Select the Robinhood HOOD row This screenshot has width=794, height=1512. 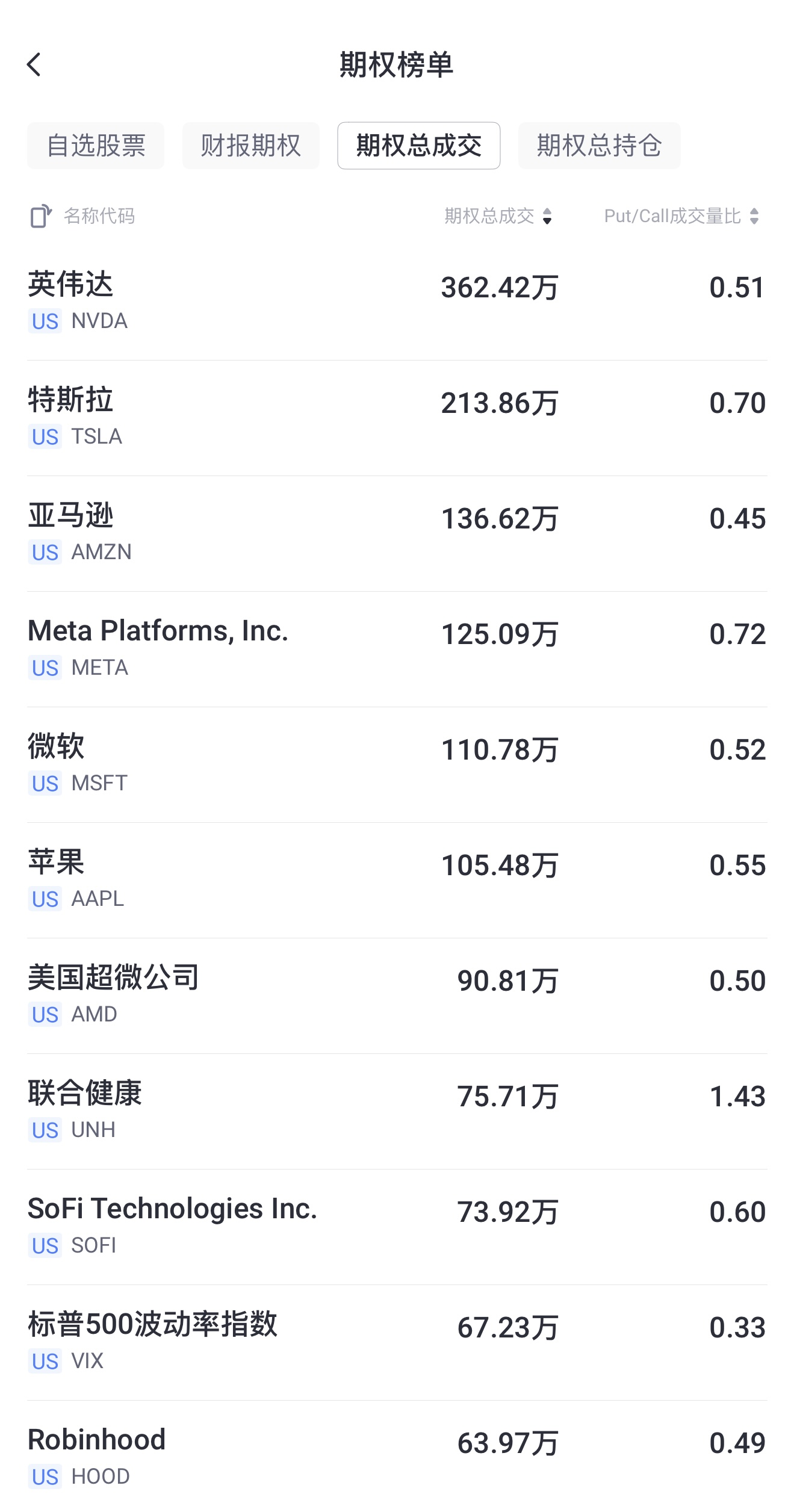point(397,1457)
